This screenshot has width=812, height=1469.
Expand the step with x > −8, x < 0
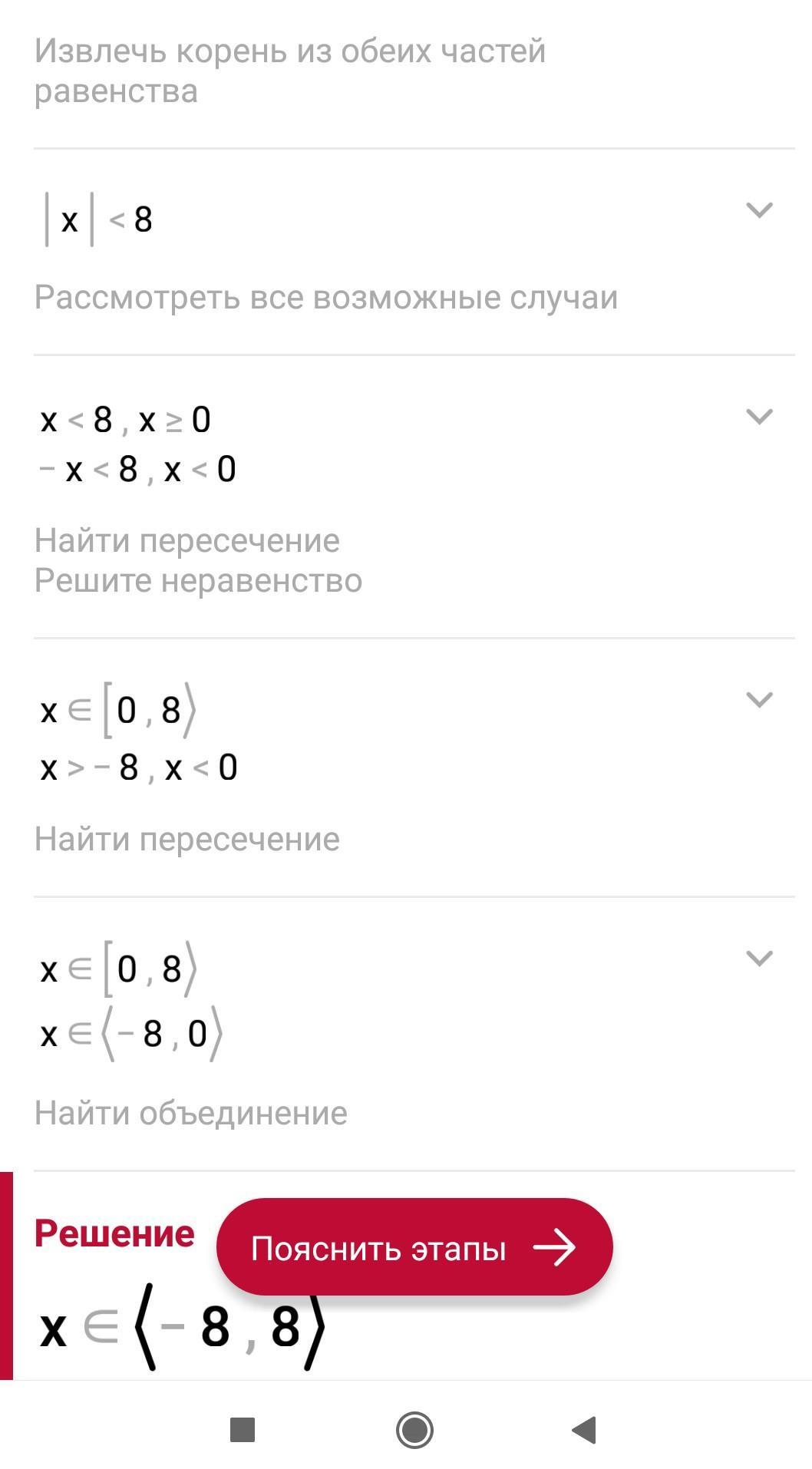point(758,700)
